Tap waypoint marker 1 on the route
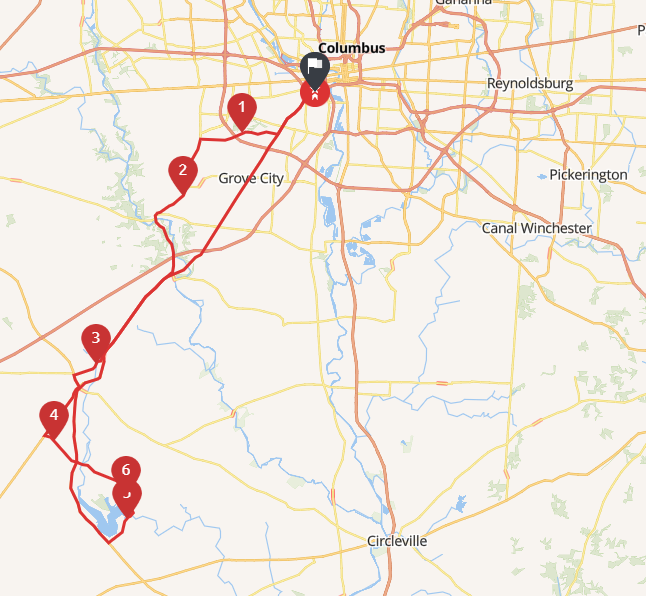This screenshot has width=646, height=596. 240,108
